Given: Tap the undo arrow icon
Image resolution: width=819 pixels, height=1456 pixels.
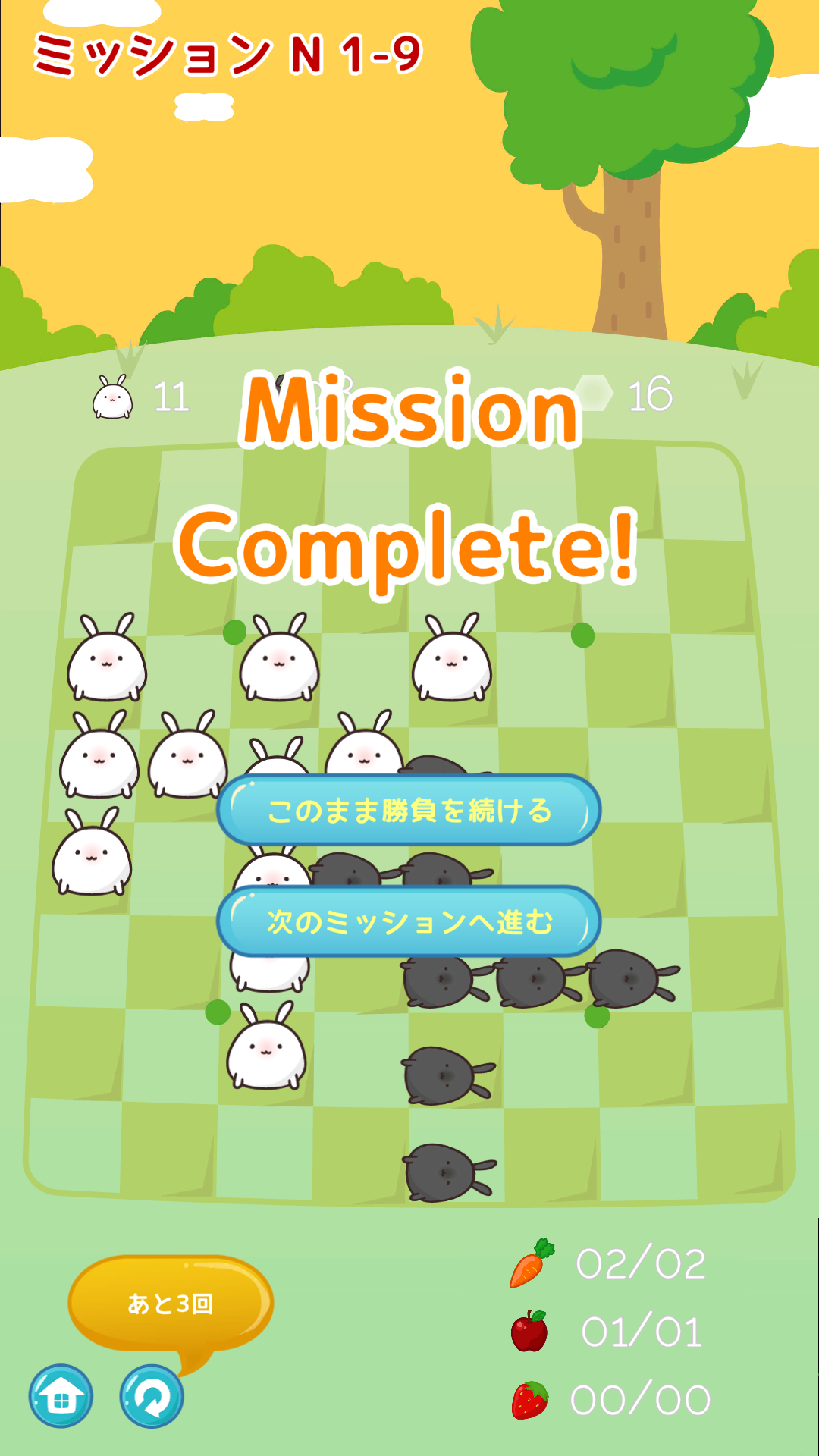Looking at the screenshot, I should (152, 1396).
